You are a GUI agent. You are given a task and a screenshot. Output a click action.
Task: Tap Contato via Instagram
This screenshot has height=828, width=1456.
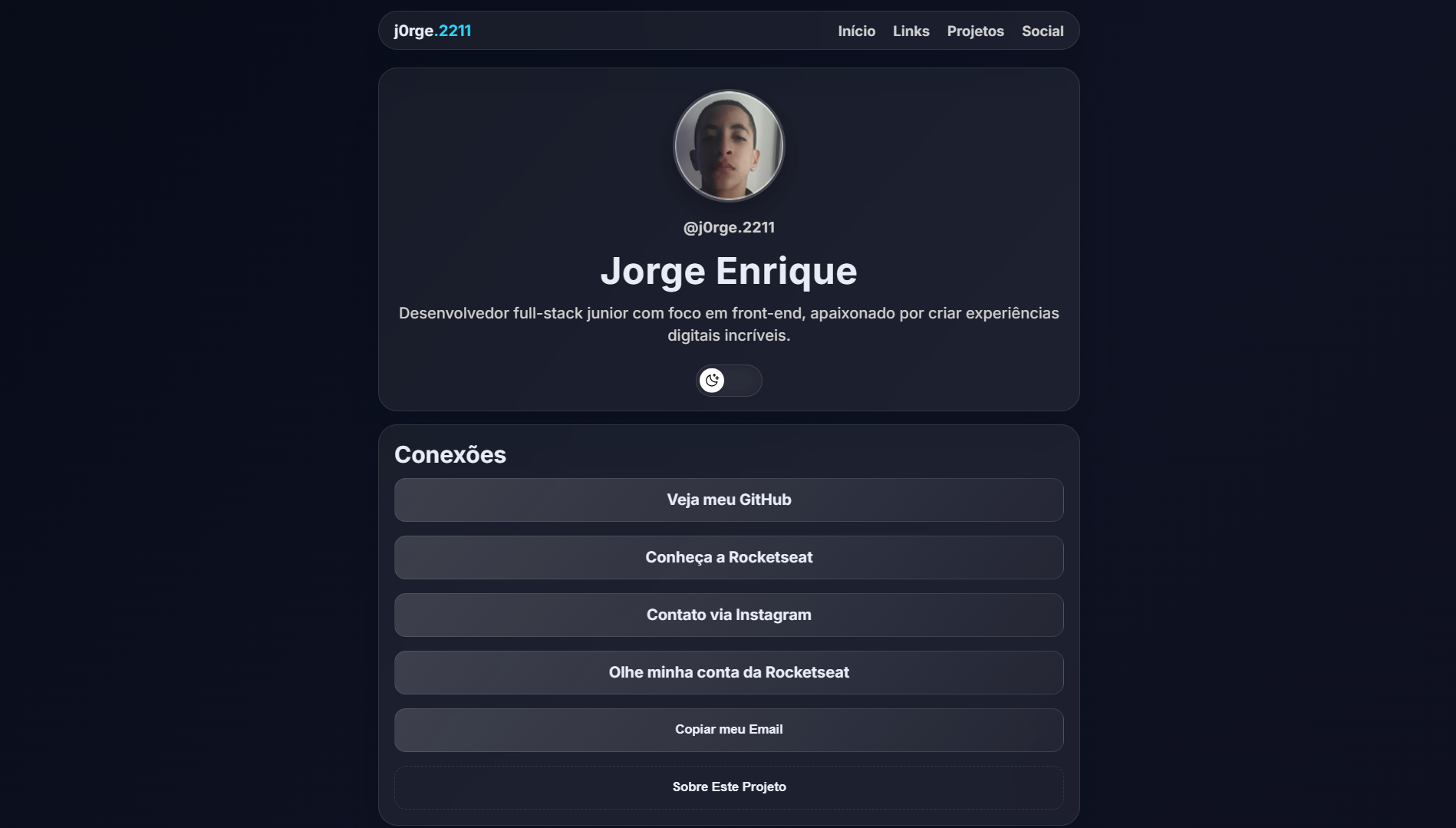tap(729, 615)
